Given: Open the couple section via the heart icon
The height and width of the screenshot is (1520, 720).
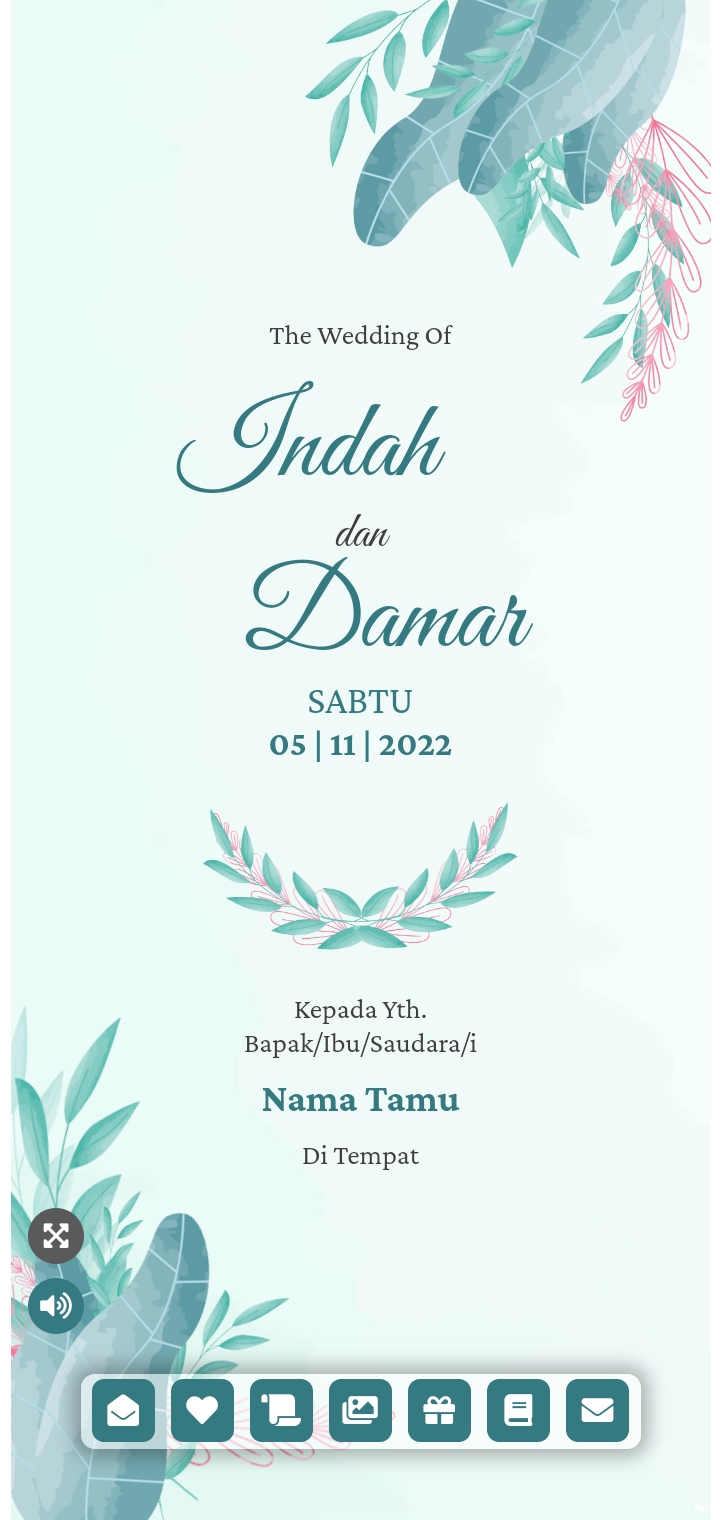Looking at the screenshot, I should point(202,1411).
